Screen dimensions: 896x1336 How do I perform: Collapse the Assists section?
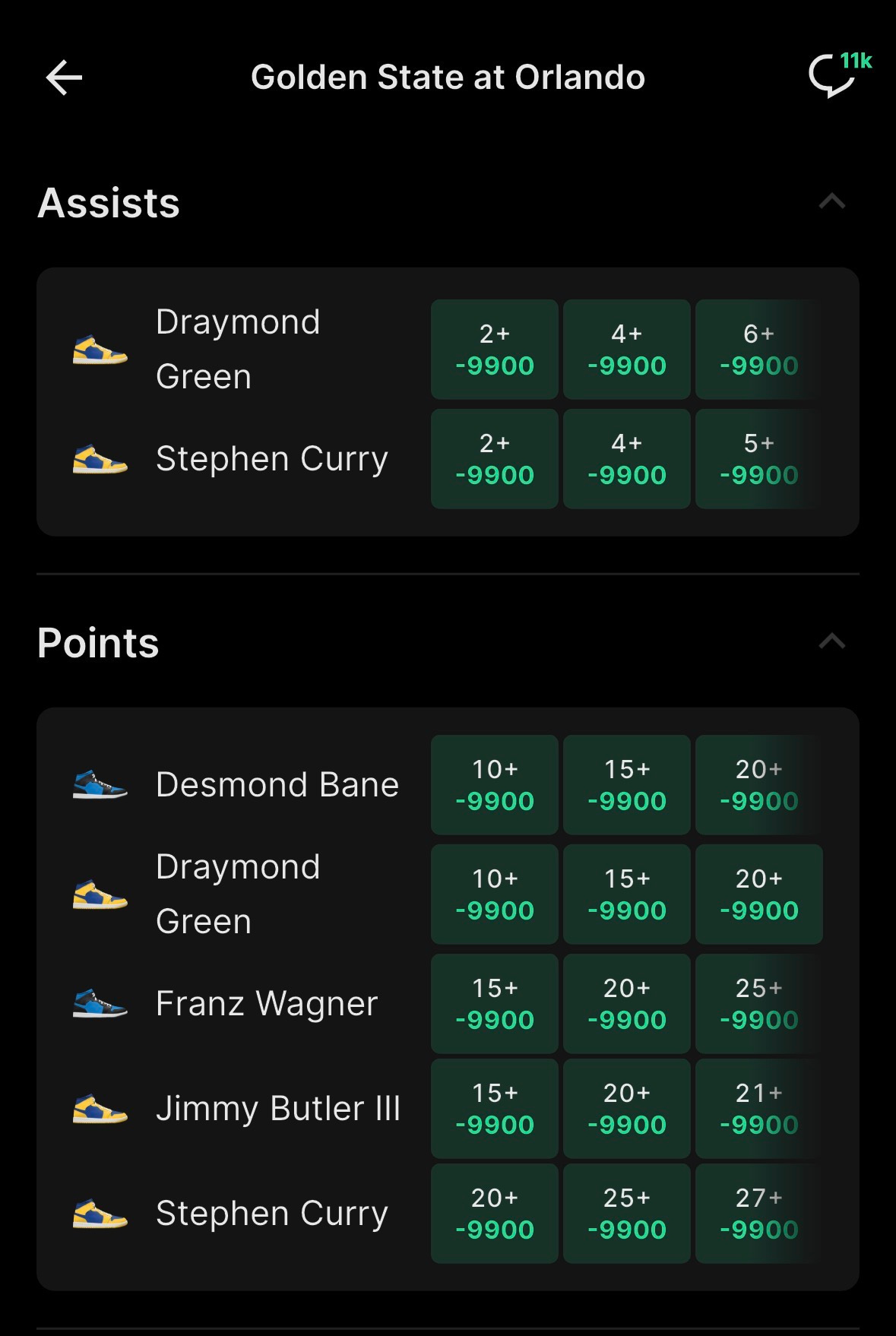(831, 202)
